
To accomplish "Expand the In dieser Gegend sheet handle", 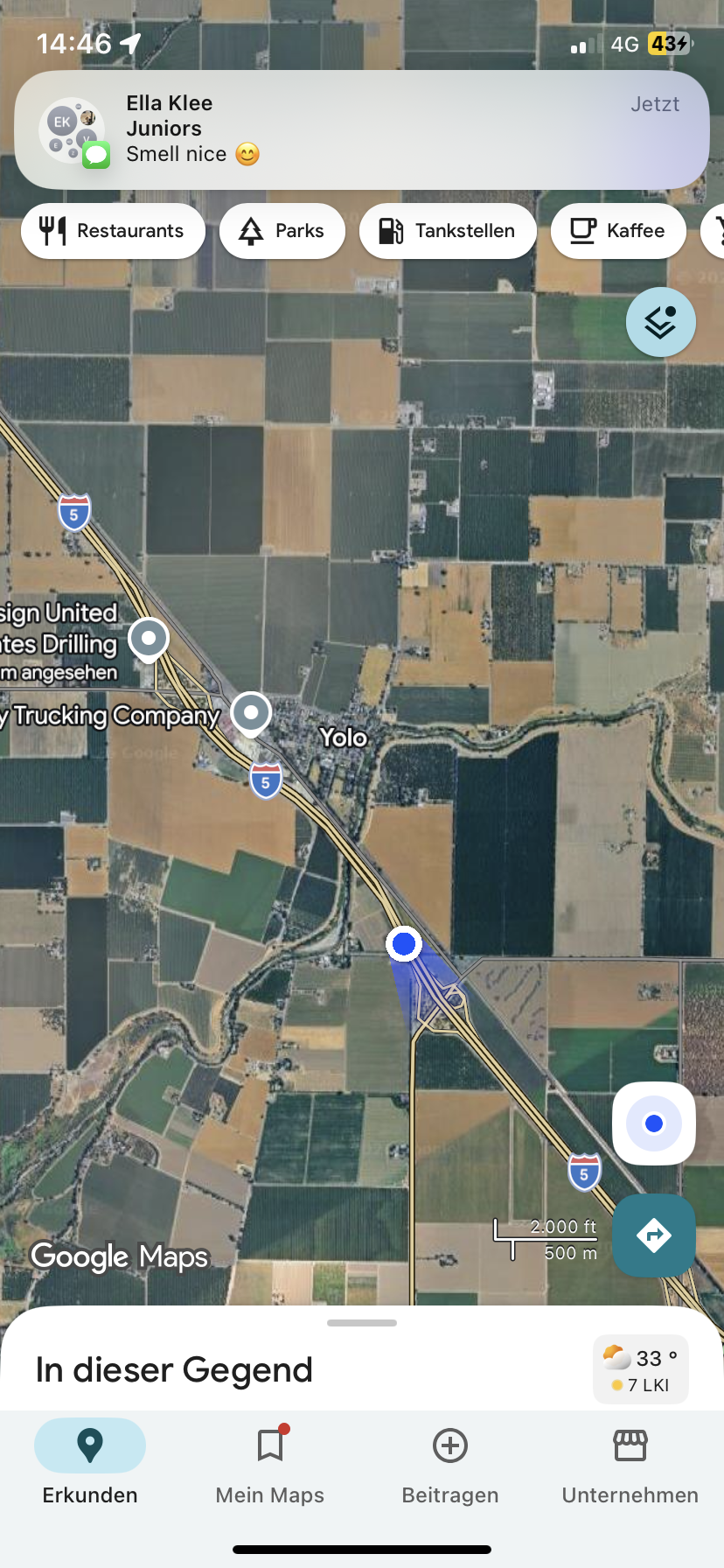I will click(362, 1323).
